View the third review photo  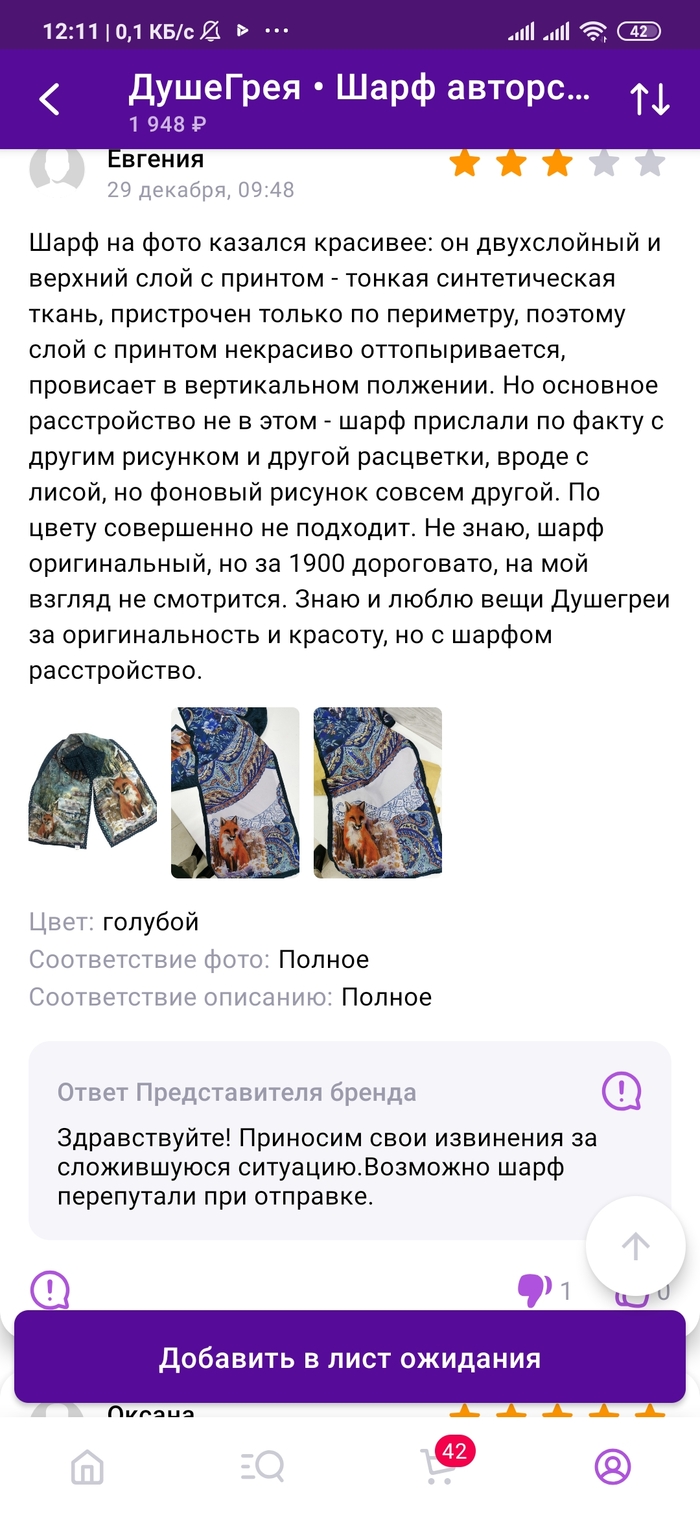(x=377, y=792)
